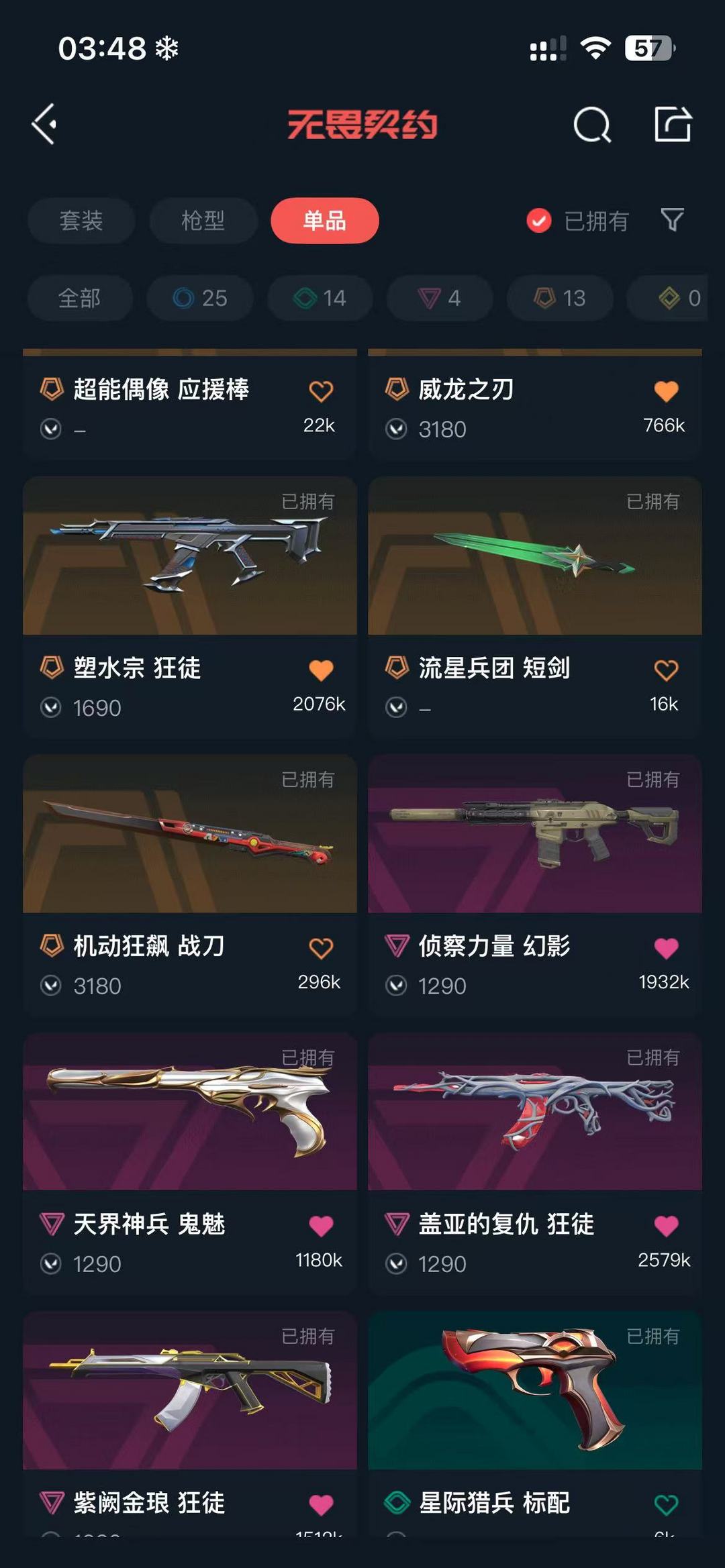Select the 全部 filter chip
Viewport: 725px width, 1568px height.
point(80,298)
